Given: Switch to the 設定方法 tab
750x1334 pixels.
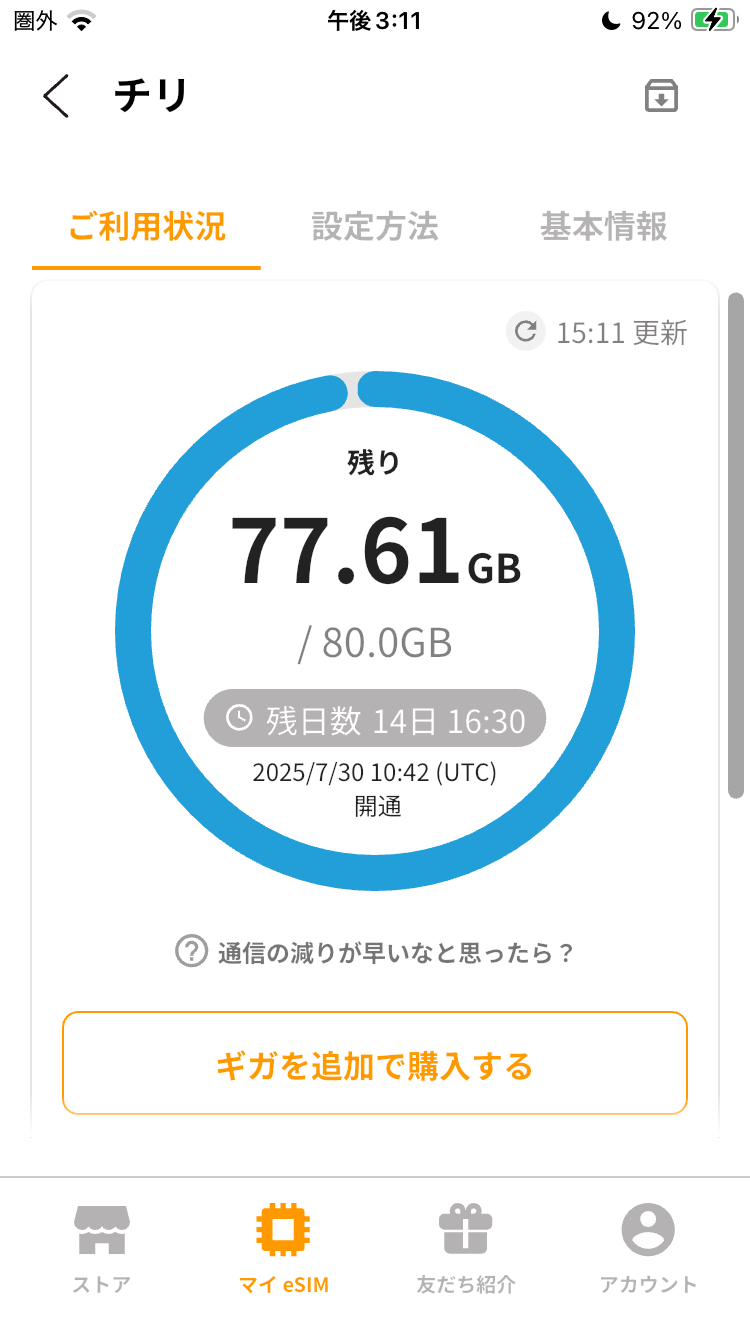Looking at the screenshot, I should click(375, 226).
